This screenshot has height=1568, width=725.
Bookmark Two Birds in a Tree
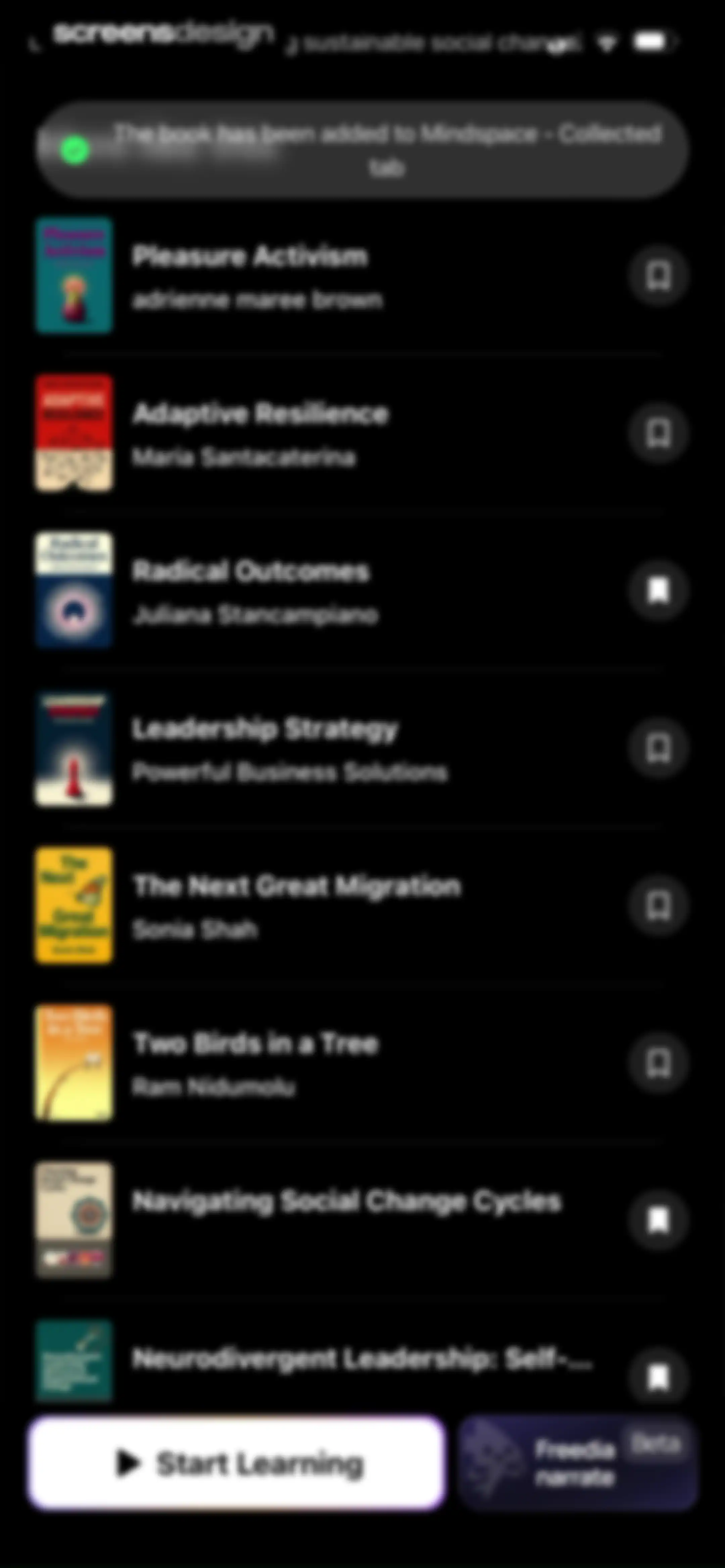pyautogui.click(x=658, y=1063)
